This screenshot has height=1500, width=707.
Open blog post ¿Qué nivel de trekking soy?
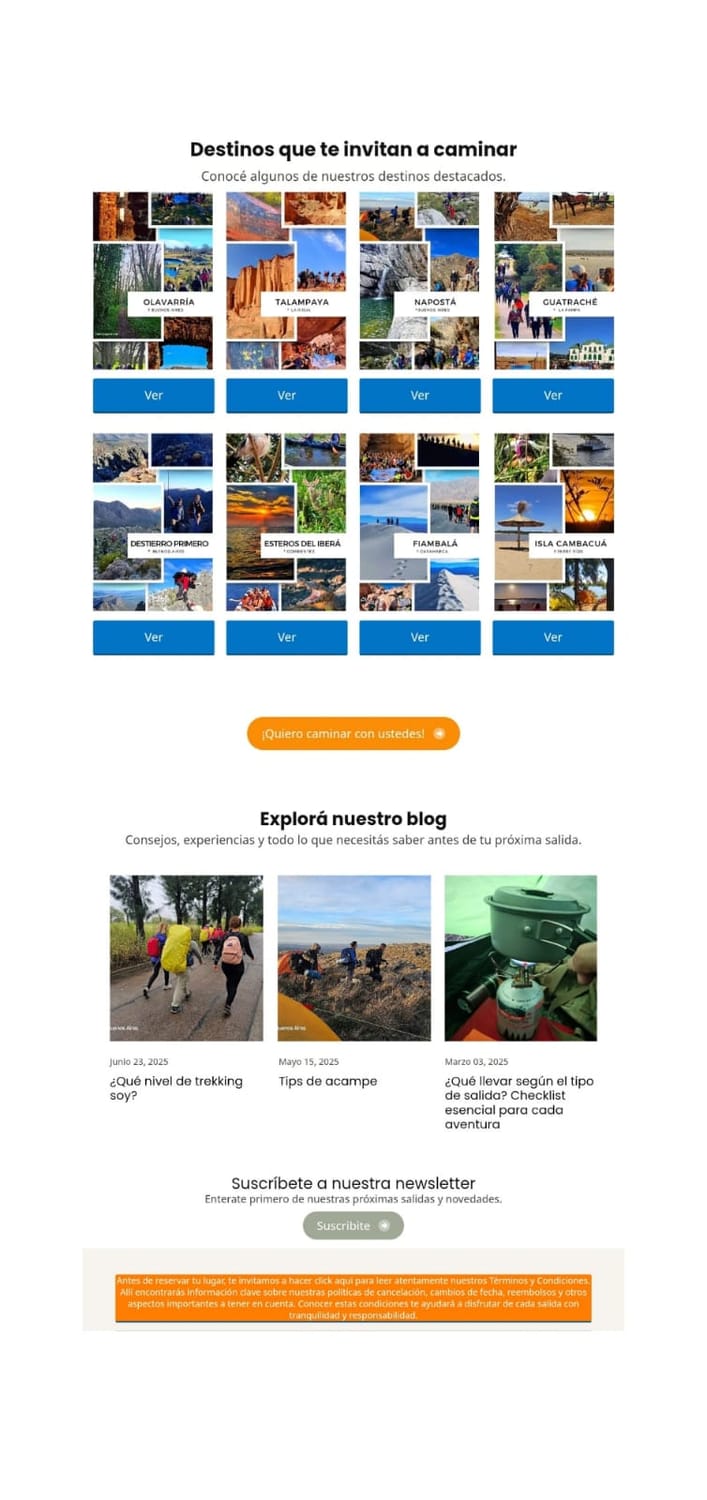pos(176,1088)
